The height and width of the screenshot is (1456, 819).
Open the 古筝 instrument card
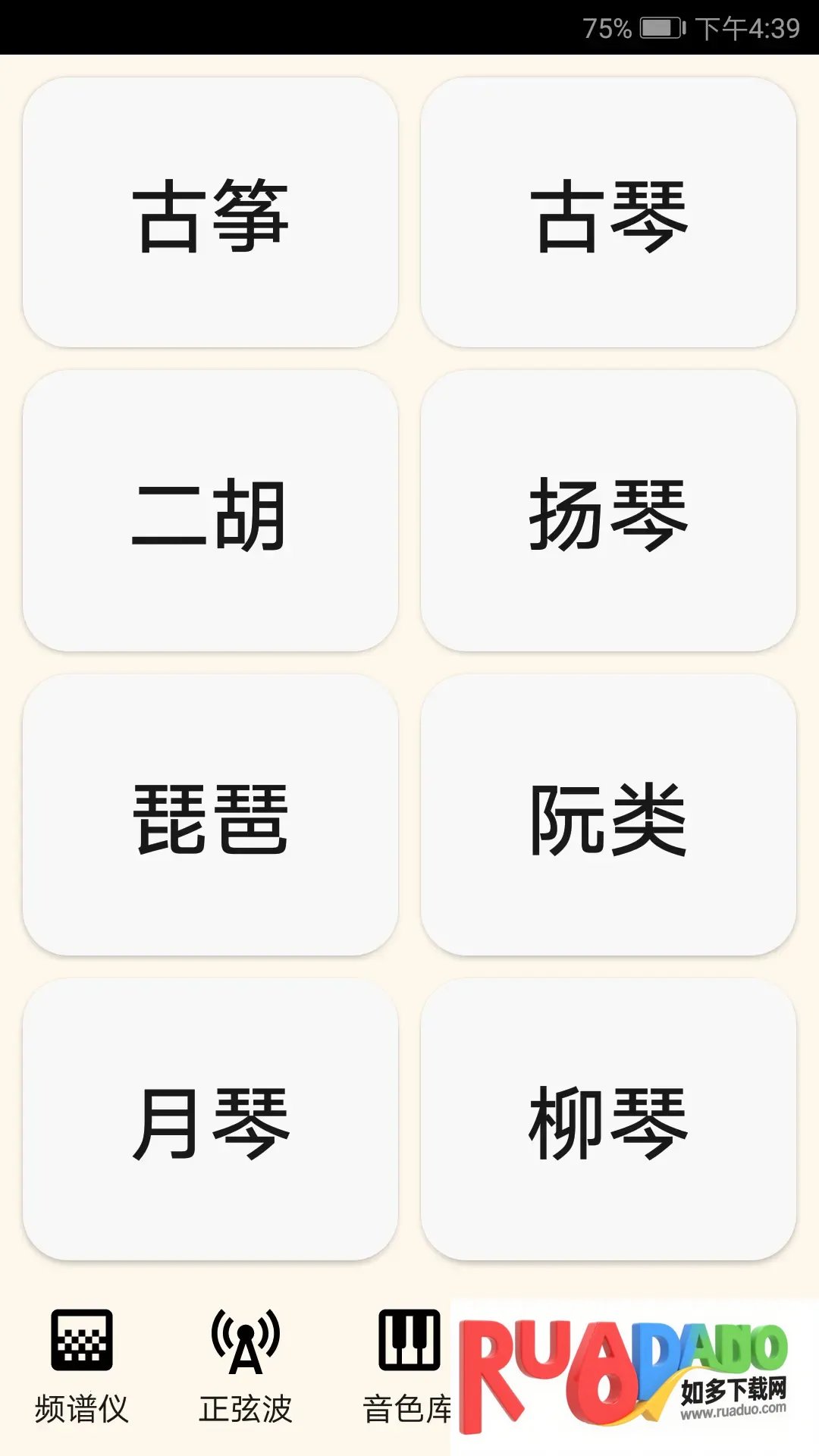210,213
